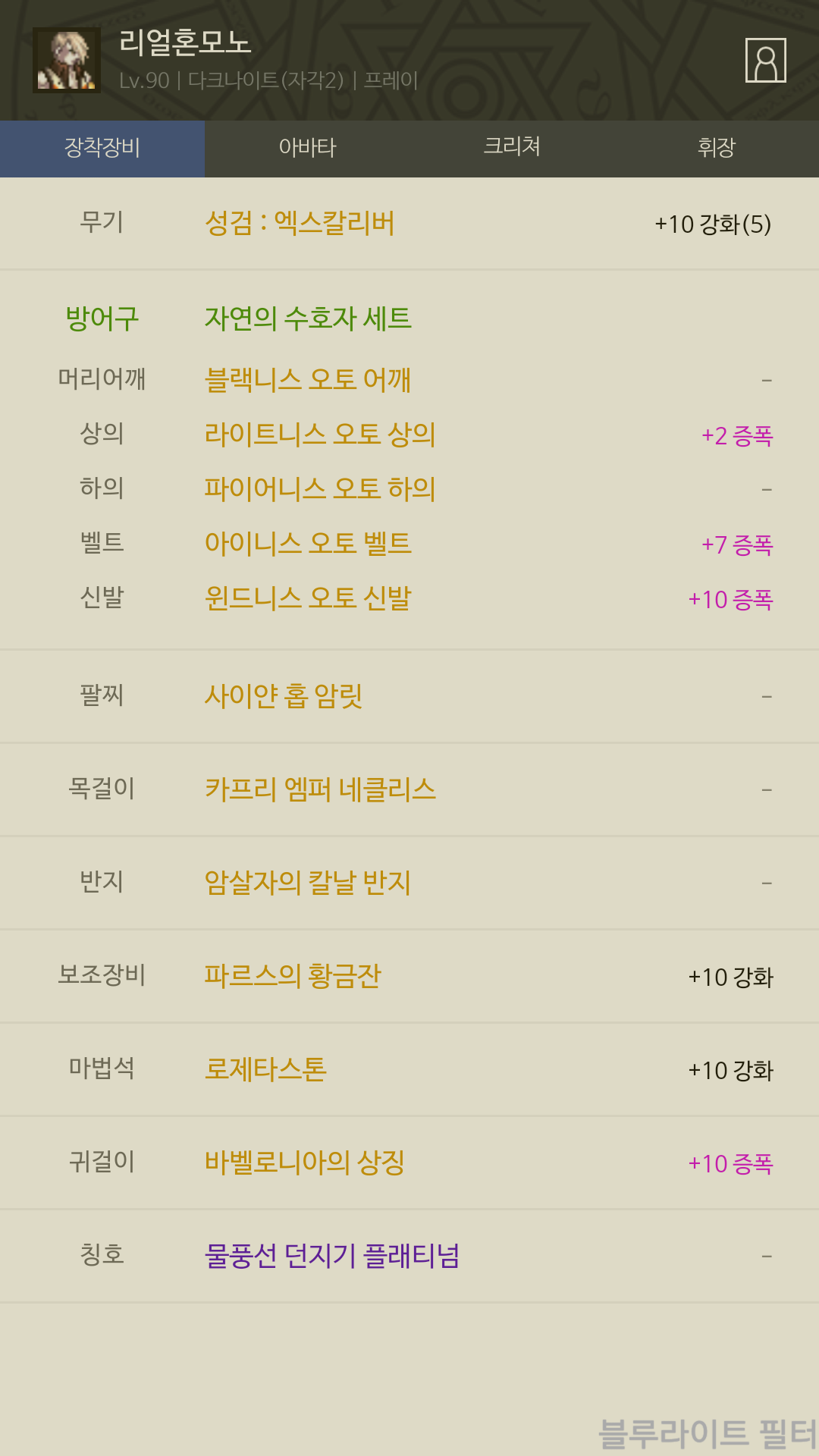
Task: Open necklace 카프리 엠퍼 네클리스
Action: tap(320, 789)
